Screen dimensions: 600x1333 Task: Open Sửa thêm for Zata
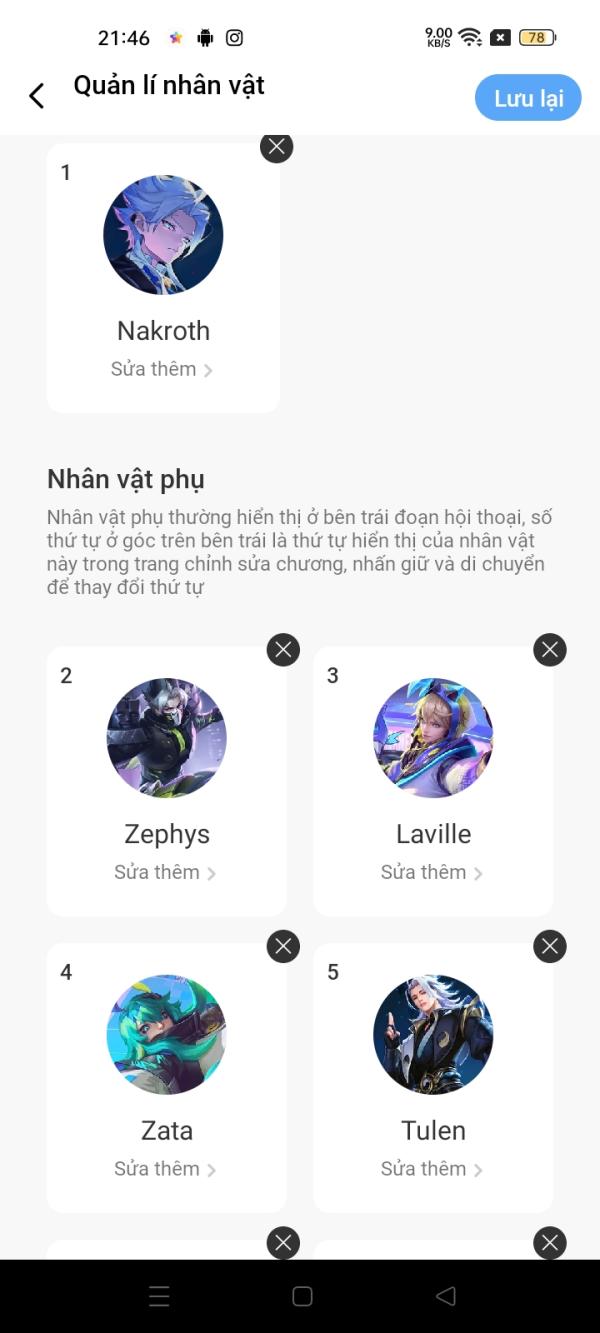(165, 1168)
